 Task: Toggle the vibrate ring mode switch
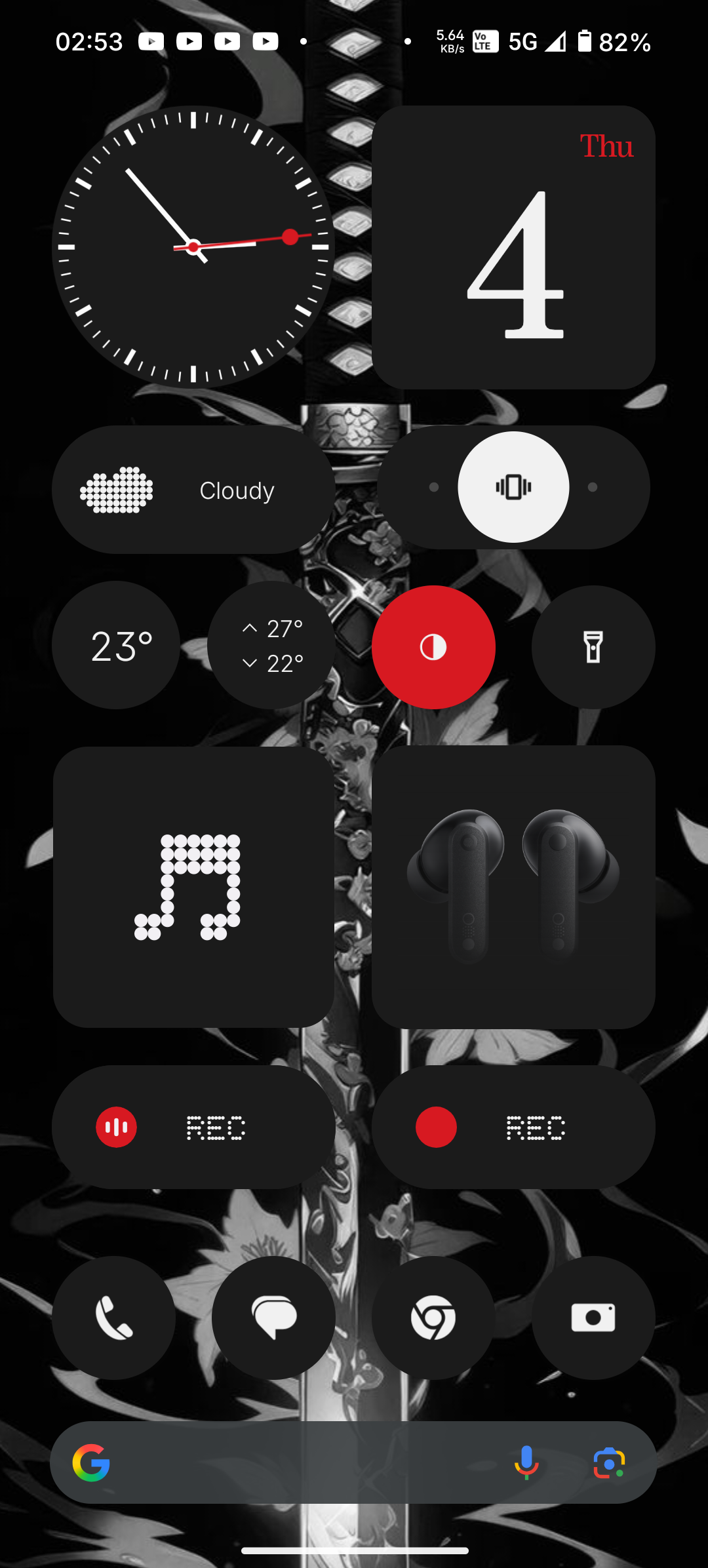tap(513, 487)
